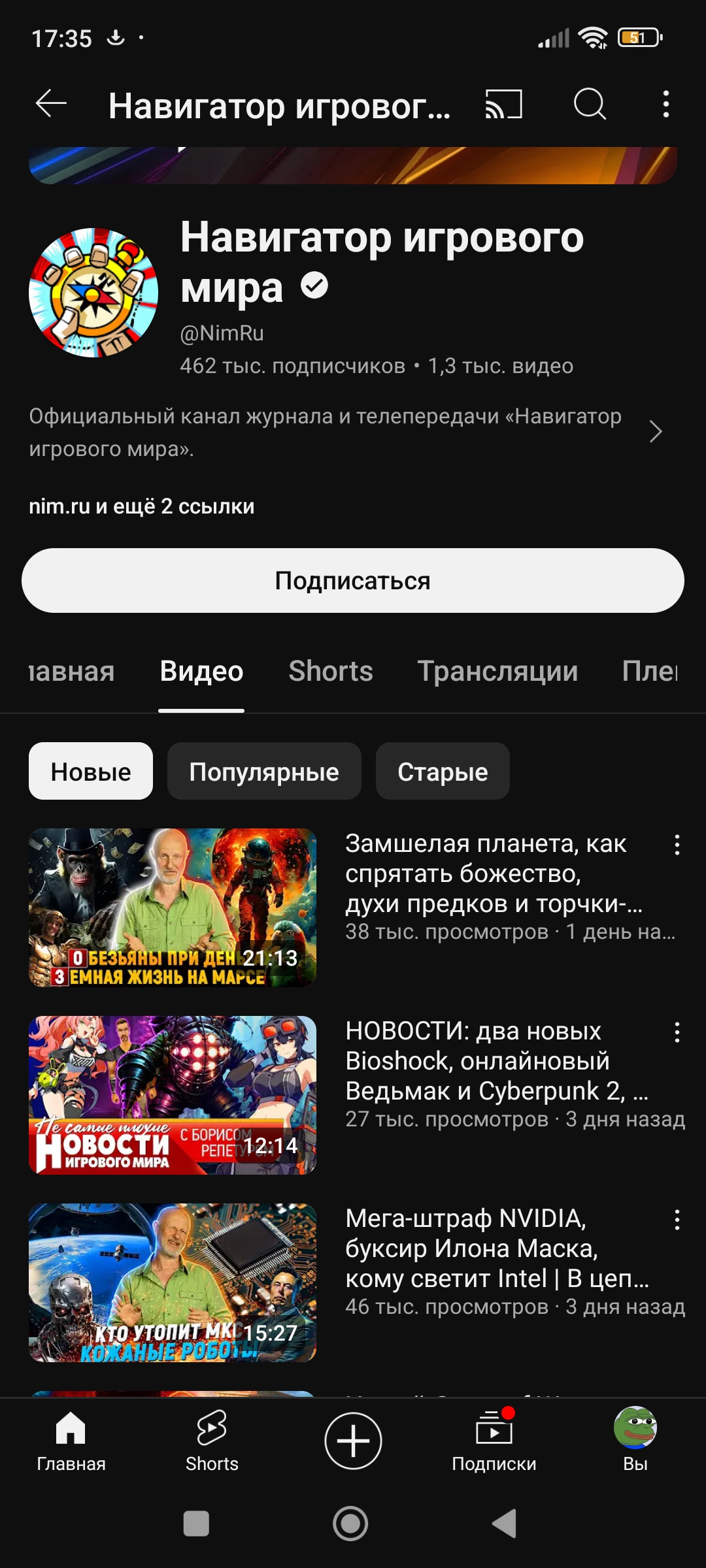Create new content with plus button
Screen dimensions: 706x1568
coord(353,1441)
